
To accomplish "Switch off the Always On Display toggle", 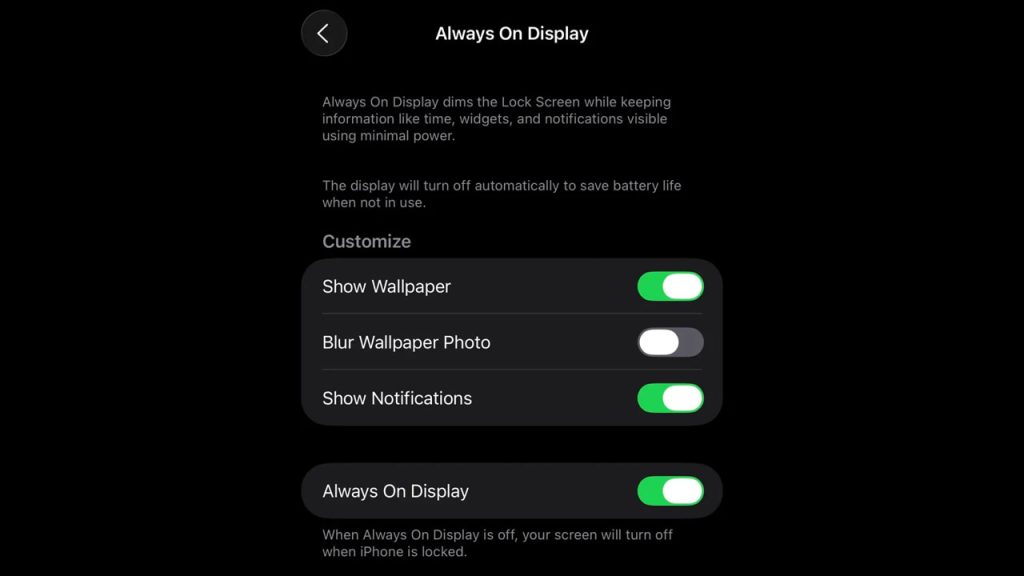I will click(x=670, y=491).
